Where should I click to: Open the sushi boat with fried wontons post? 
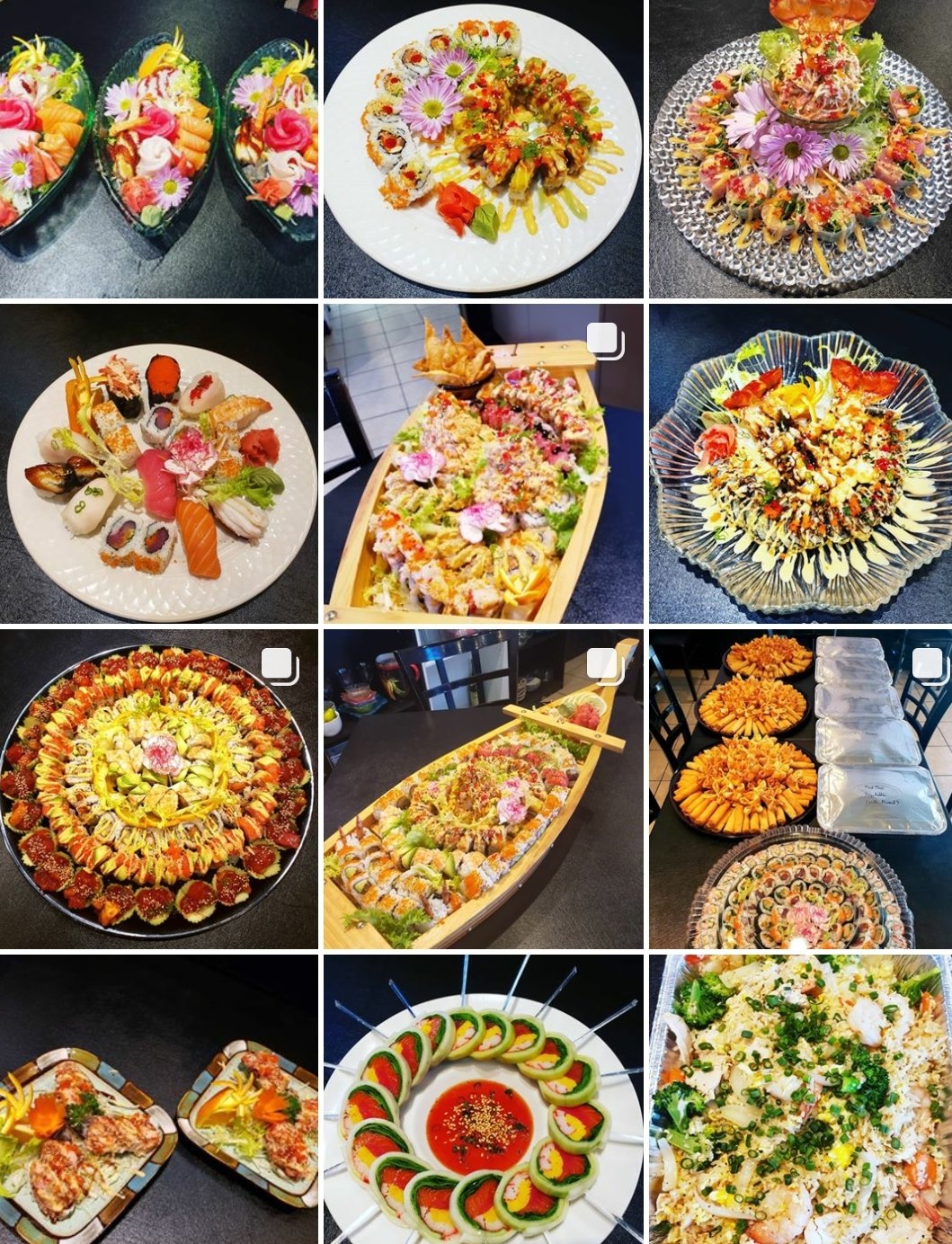[x=483, y=464]
